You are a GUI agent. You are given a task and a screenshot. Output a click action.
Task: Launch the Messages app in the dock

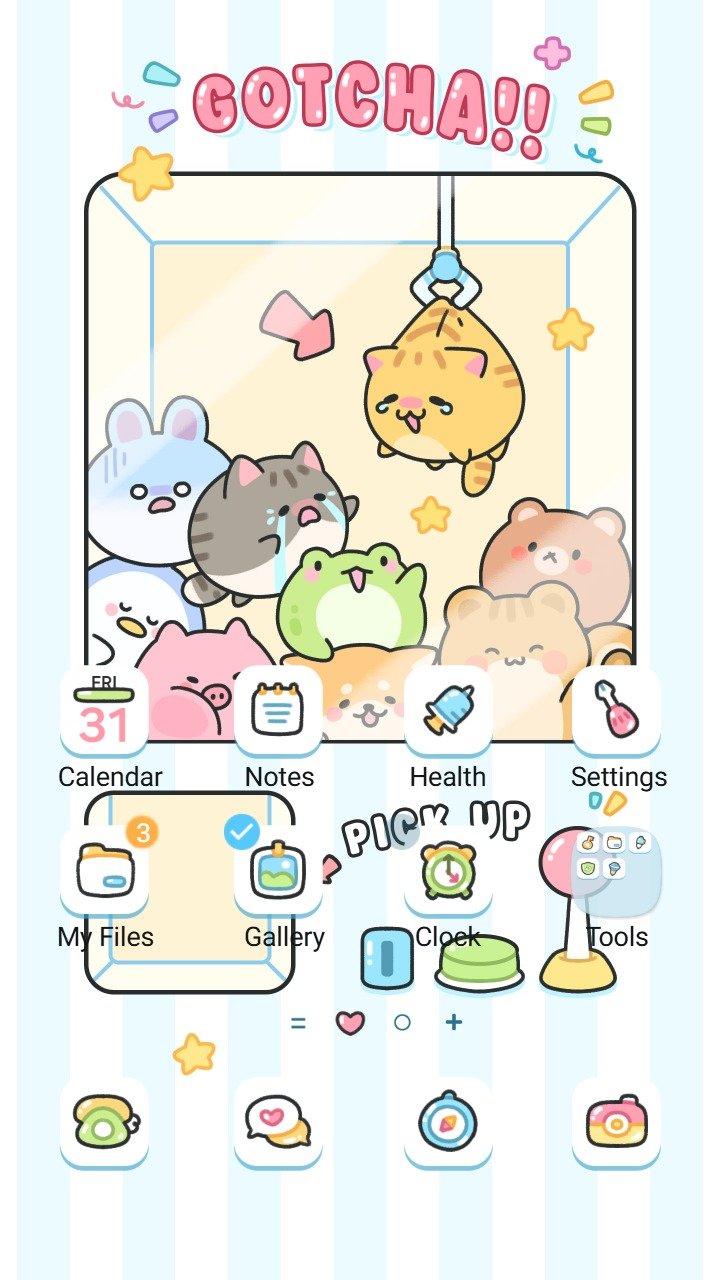pyautogui.click(x=278, y=1122)
